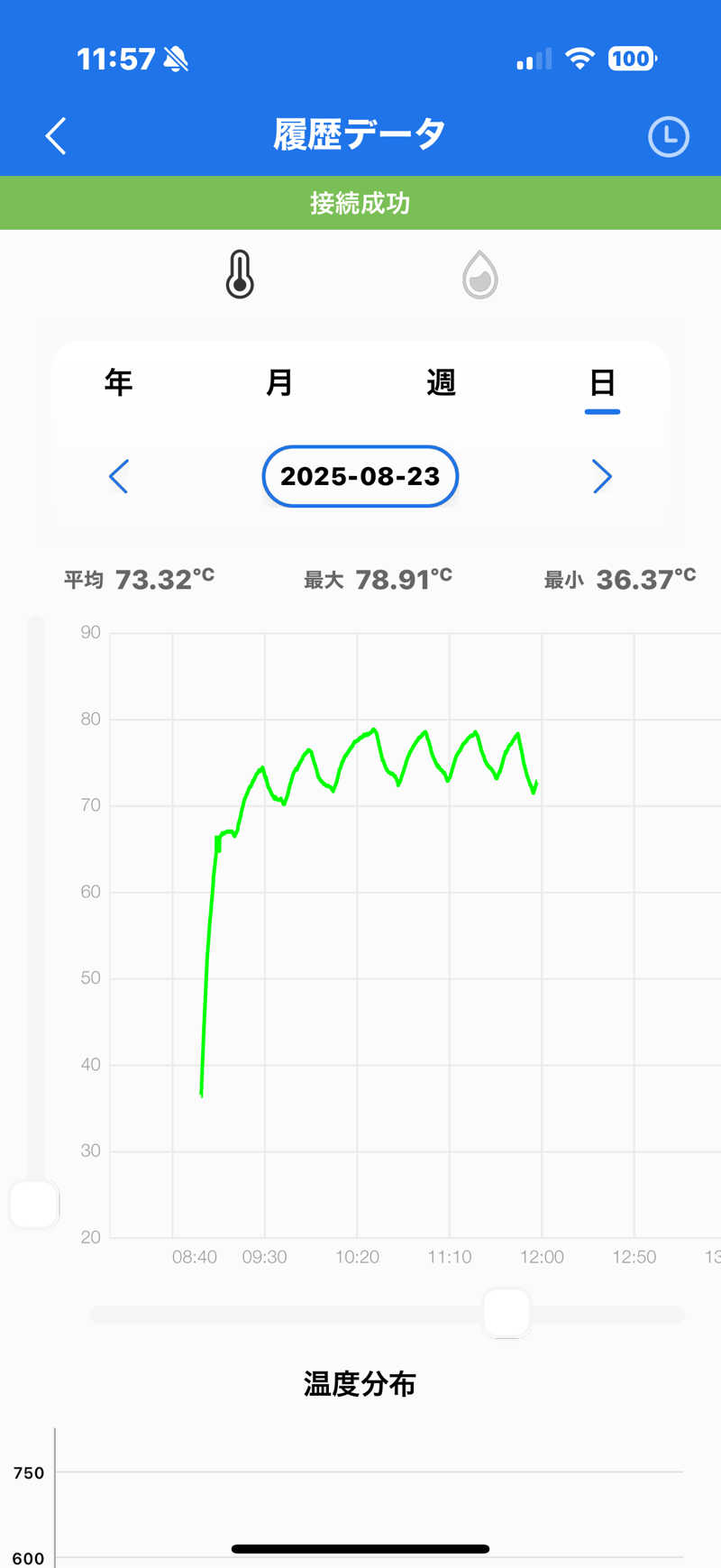Switch to the humidity droplet view
Image resolution: width=721 pixels, height=1568 pixels.
(480, 274)
